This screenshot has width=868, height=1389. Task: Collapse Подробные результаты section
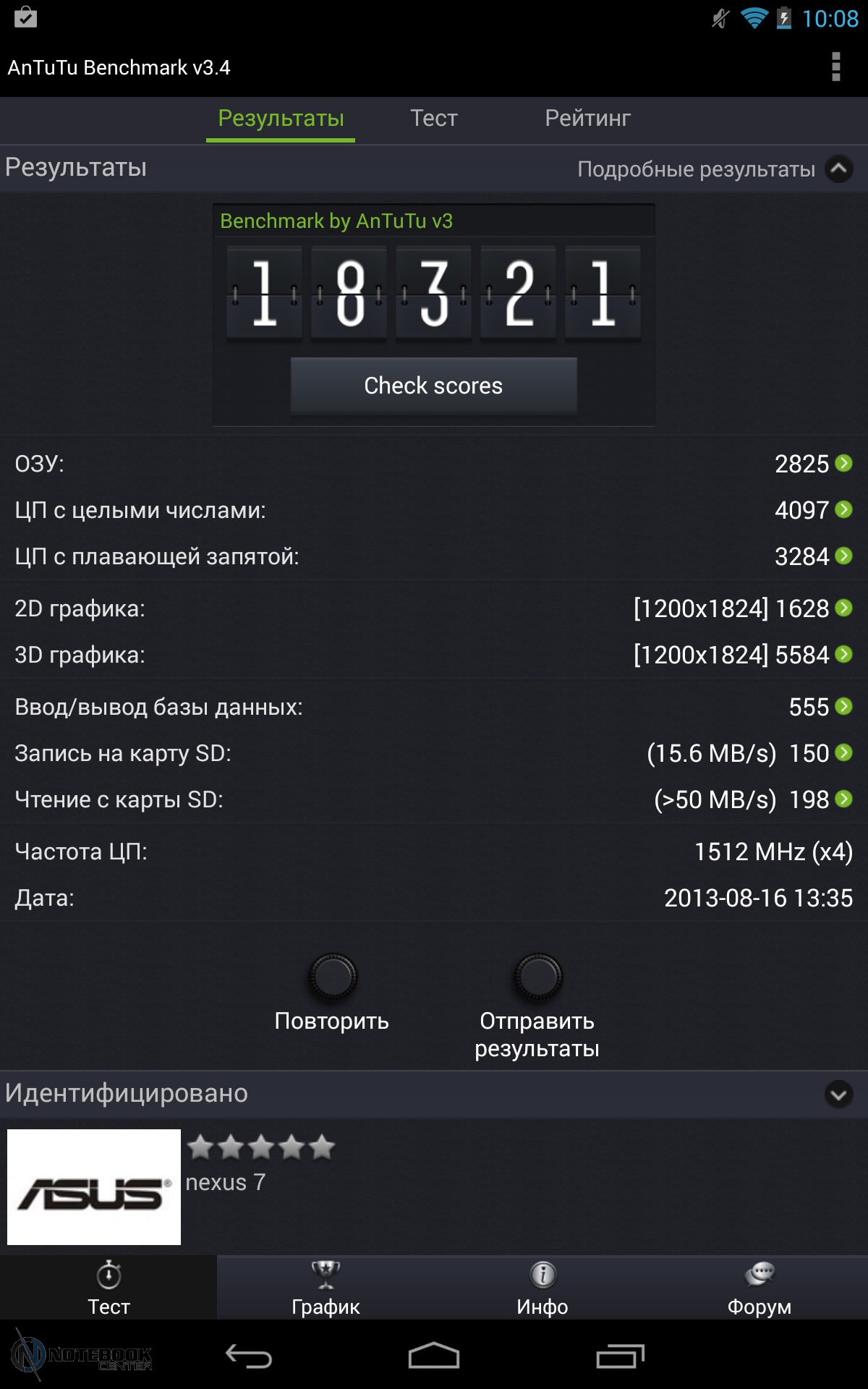(x=839, y=169)
